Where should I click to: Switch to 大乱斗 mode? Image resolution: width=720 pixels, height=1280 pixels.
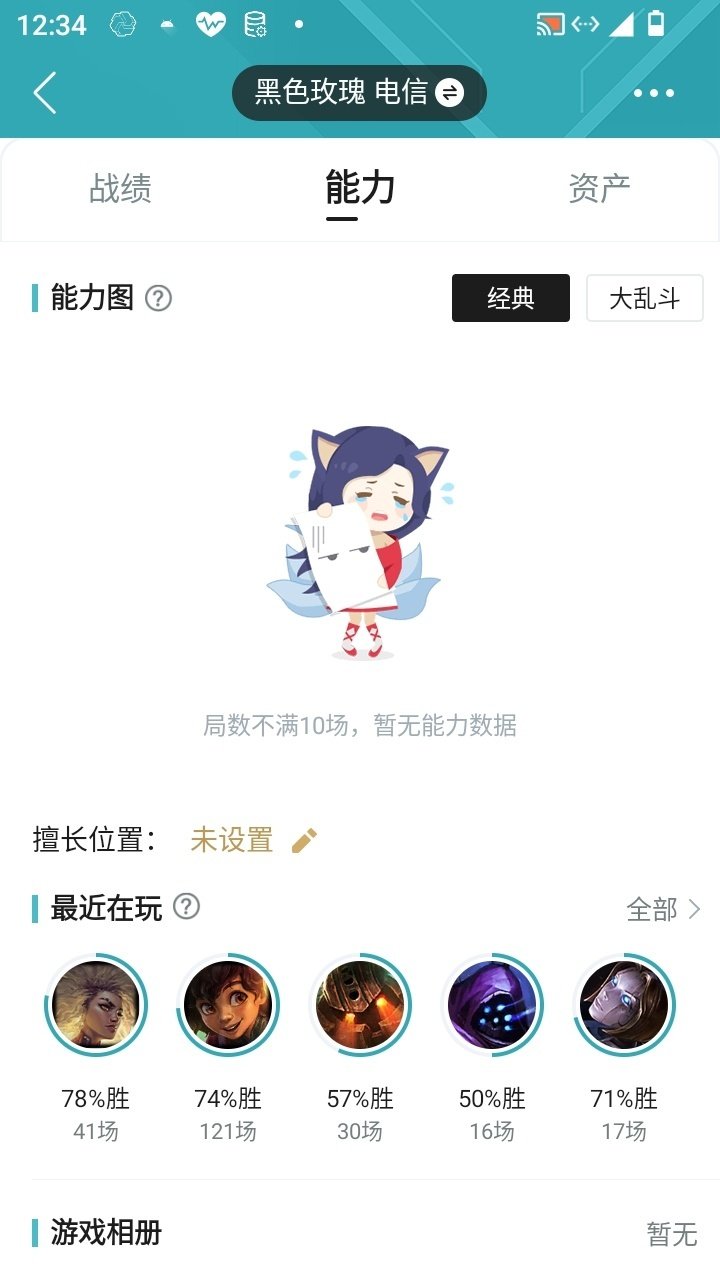(x=644, y=297)
